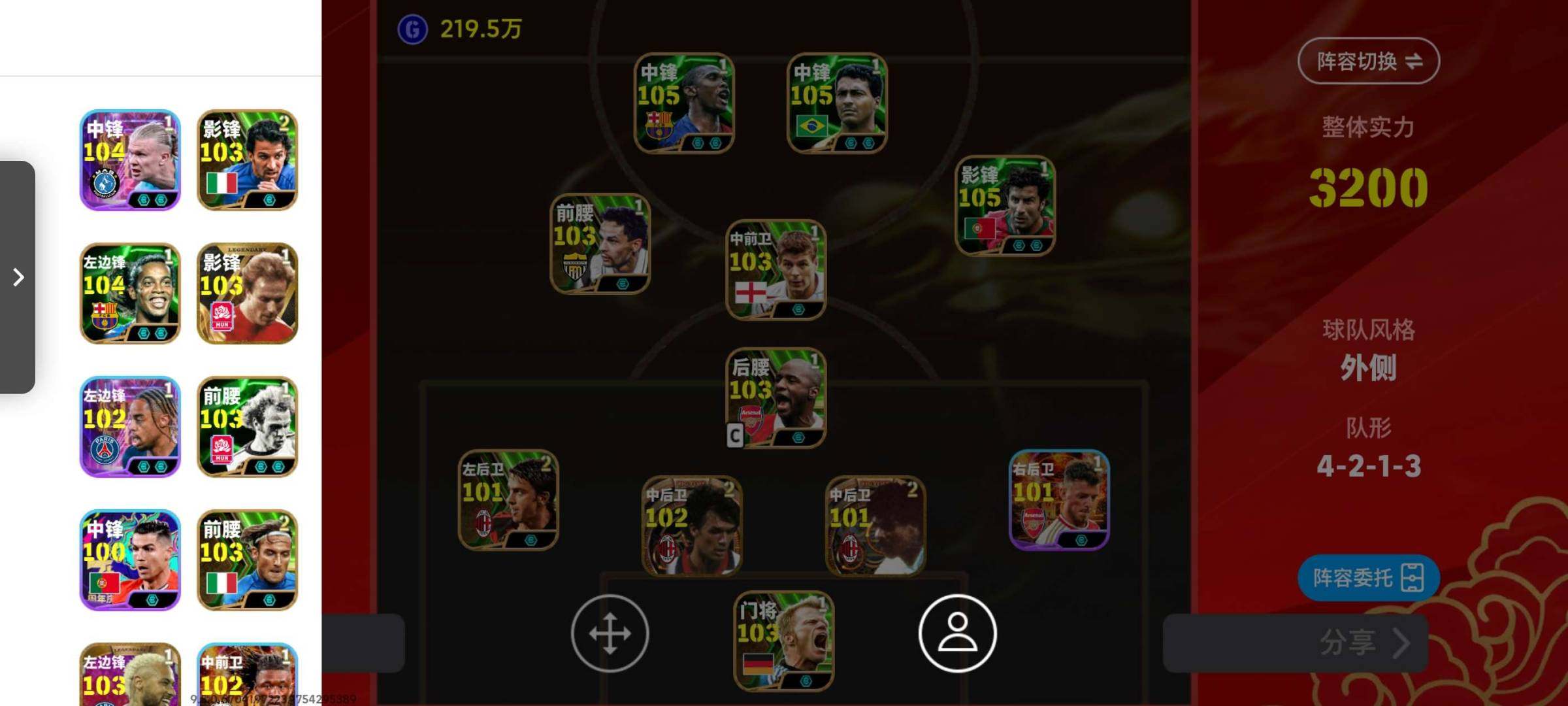Select the 105 中锋 card with Brazil flag
The height and width of the screenshot is (706, 1568).
(x=837, y=103)
